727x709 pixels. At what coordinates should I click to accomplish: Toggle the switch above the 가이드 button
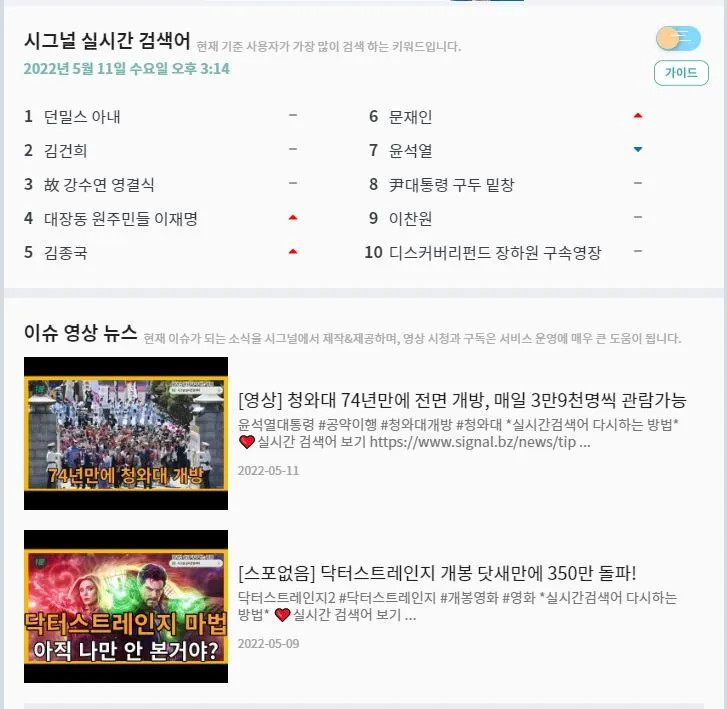(678, 39)
